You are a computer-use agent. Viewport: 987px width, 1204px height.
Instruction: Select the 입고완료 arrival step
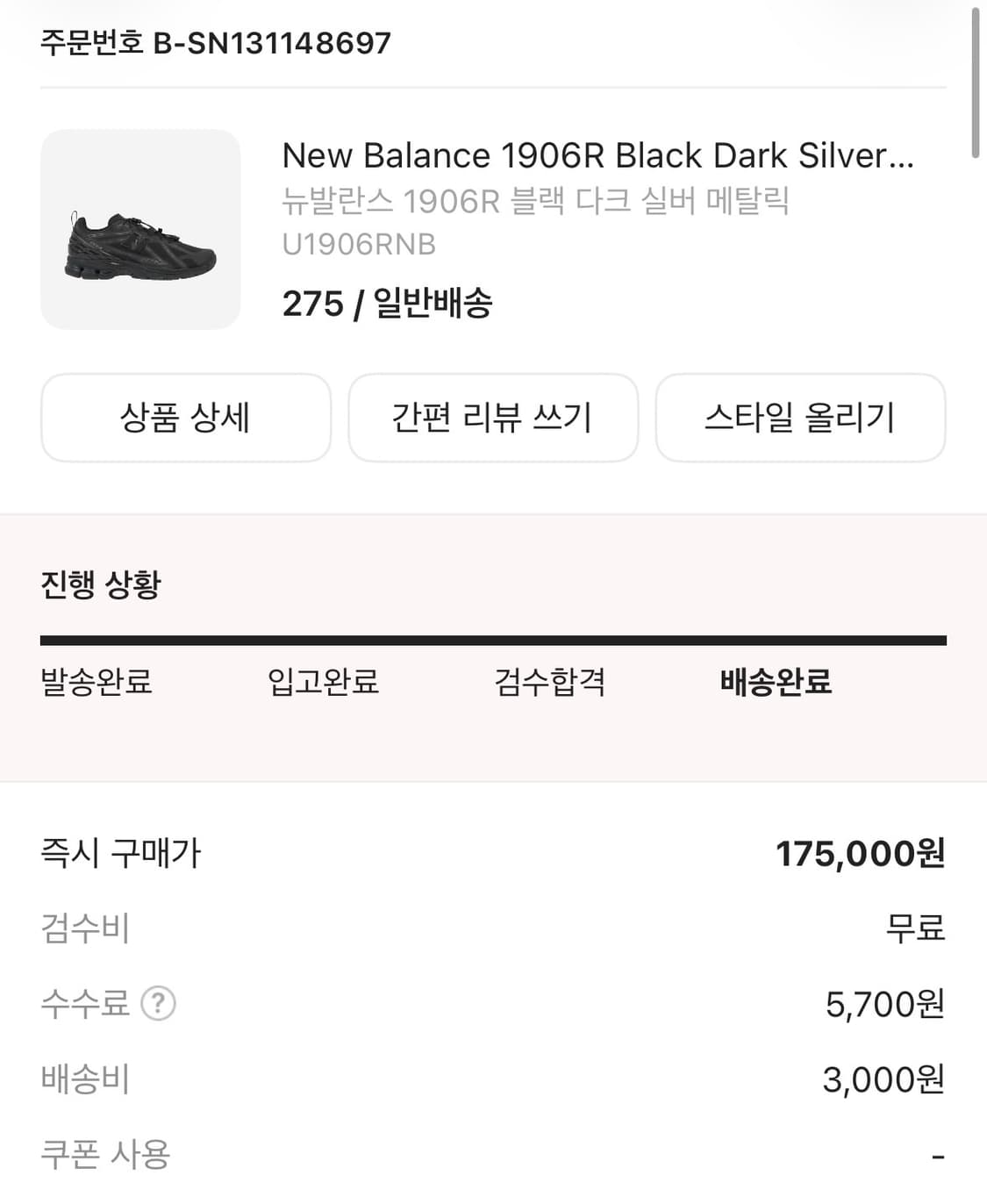[x=324, y=684]
